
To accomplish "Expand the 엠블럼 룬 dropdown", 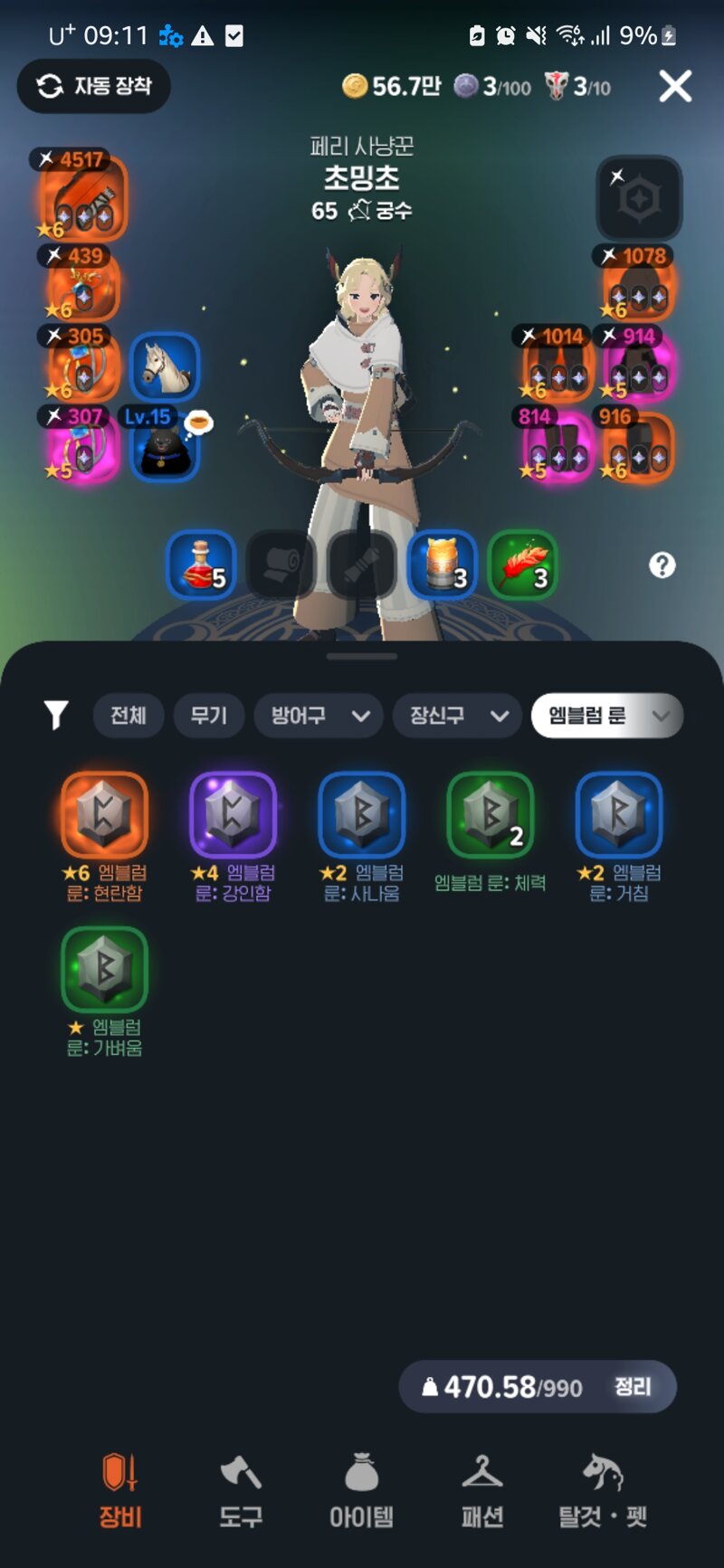I will (606, 716).
